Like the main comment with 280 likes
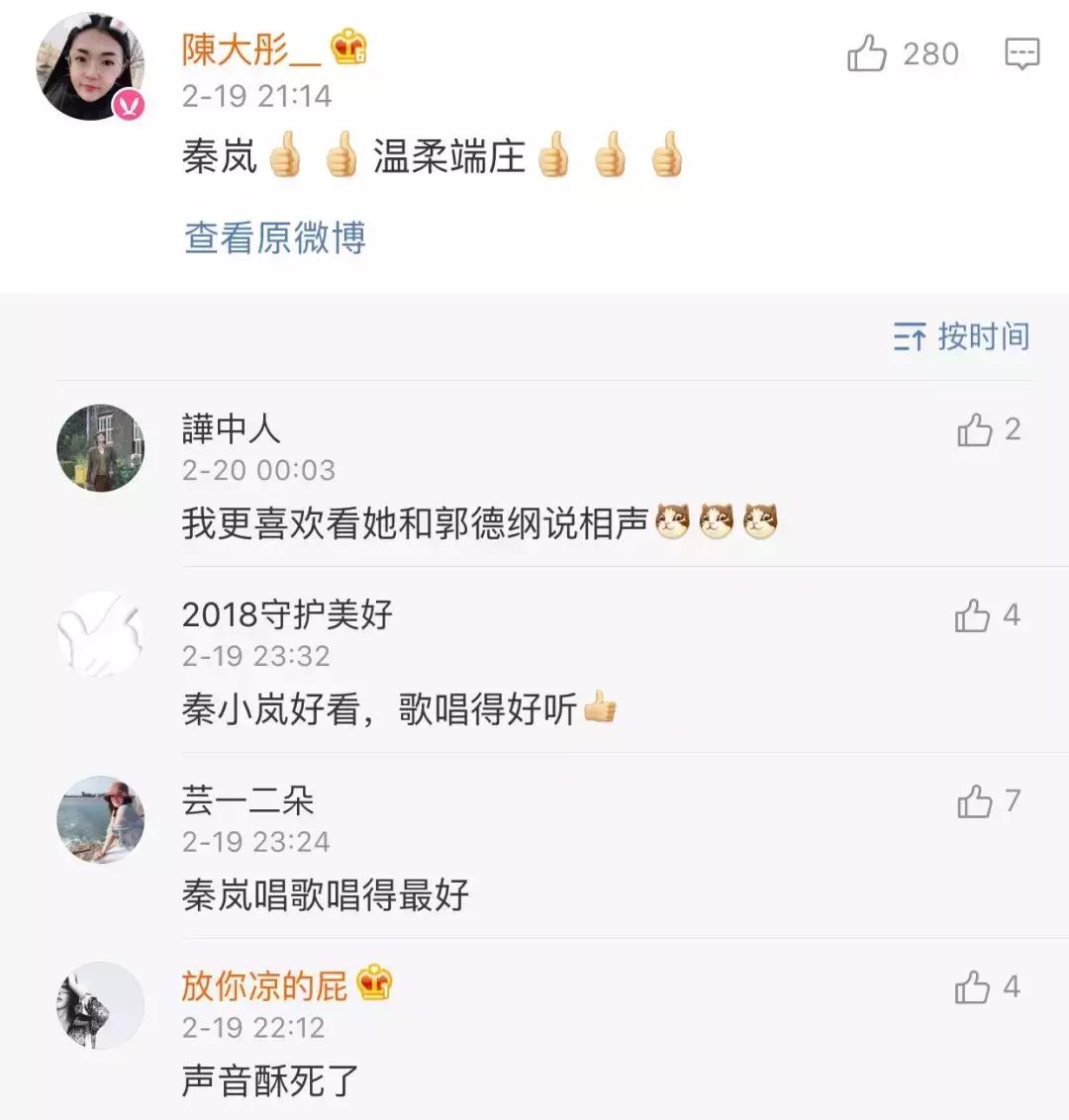This screenshot has width=1069, height=1120. pos(871,54)
